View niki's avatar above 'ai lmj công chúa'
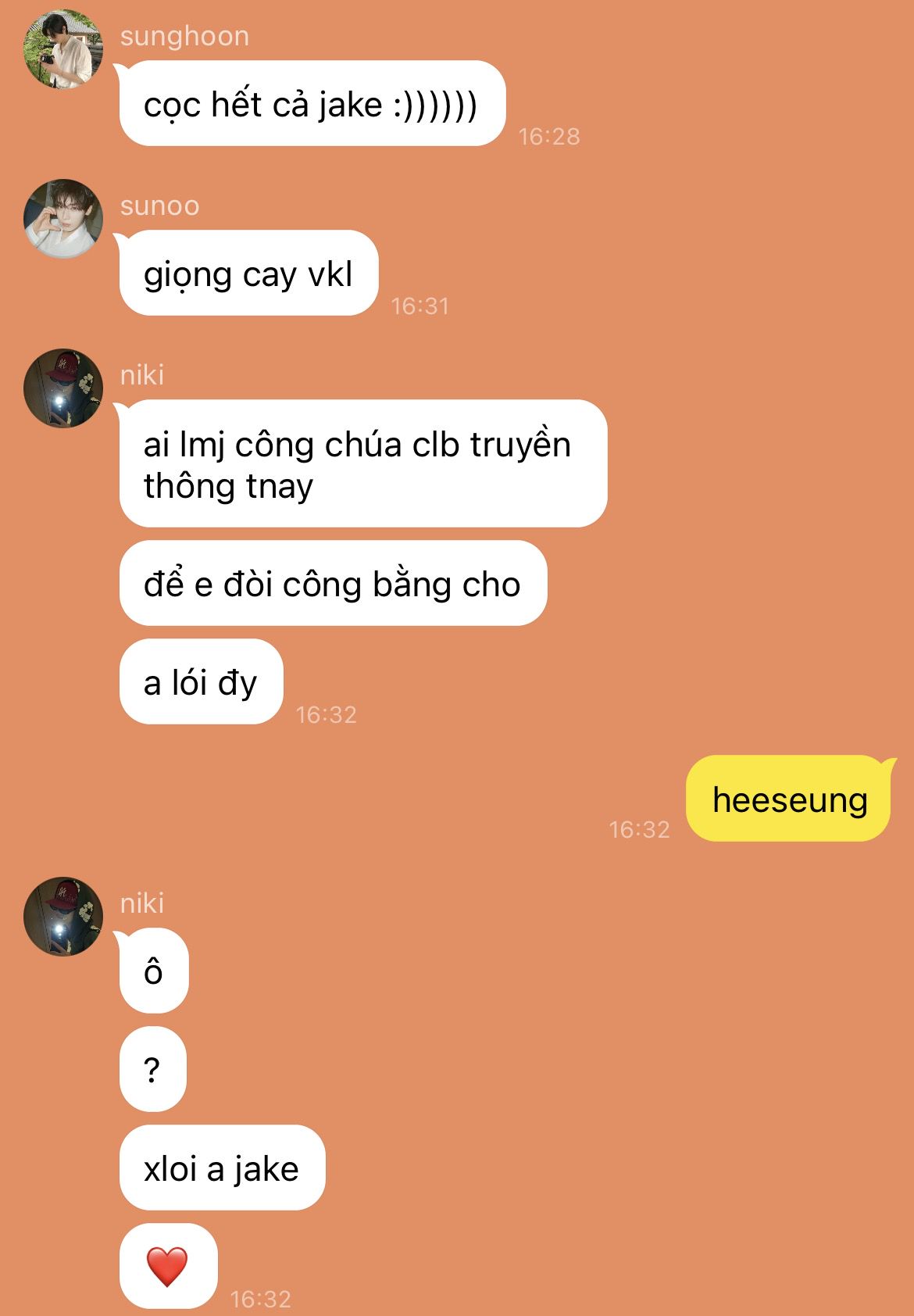 coord(63,388)
